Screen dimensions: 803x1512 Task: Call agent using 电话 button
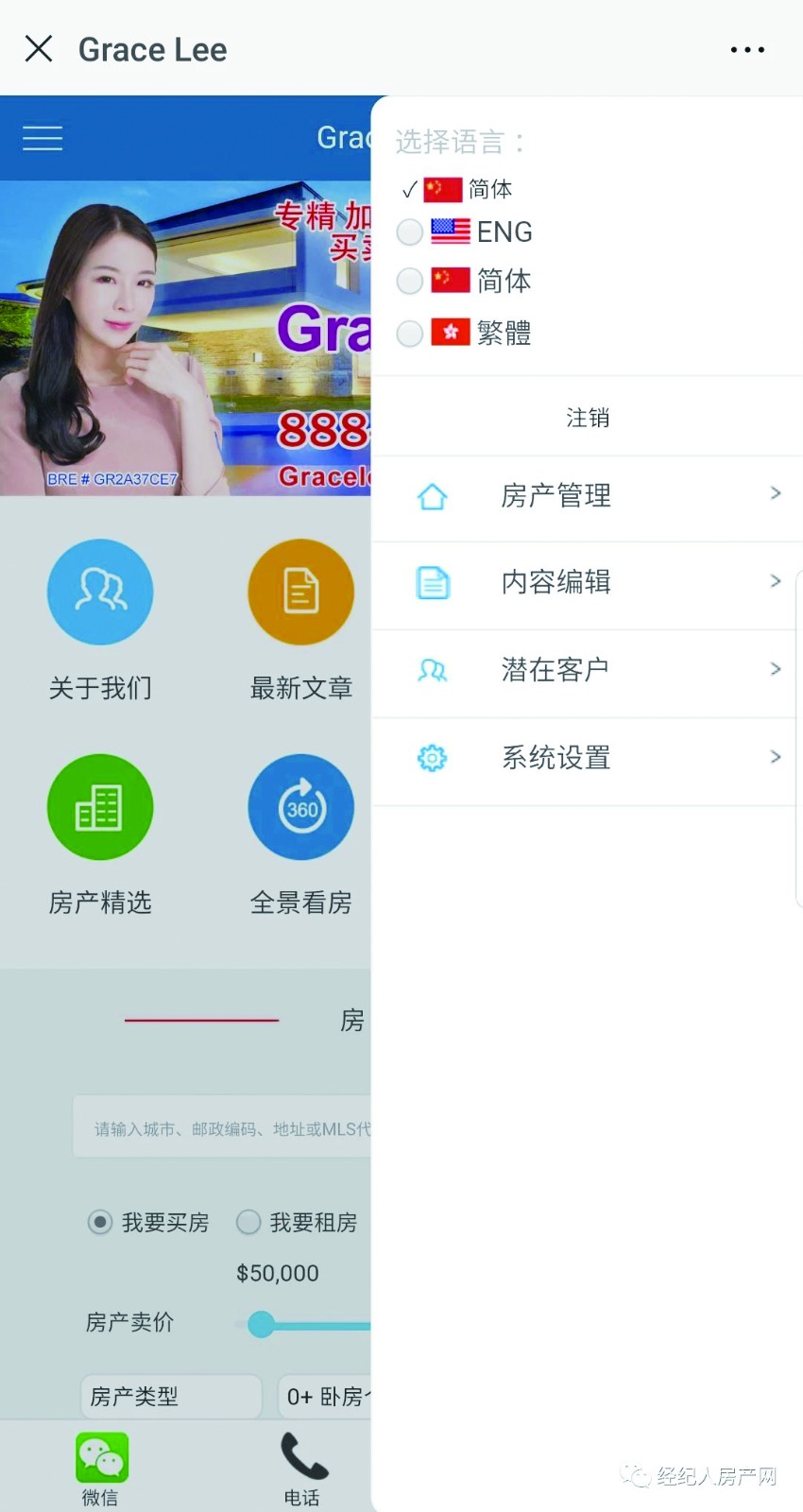coord(302,1466)
